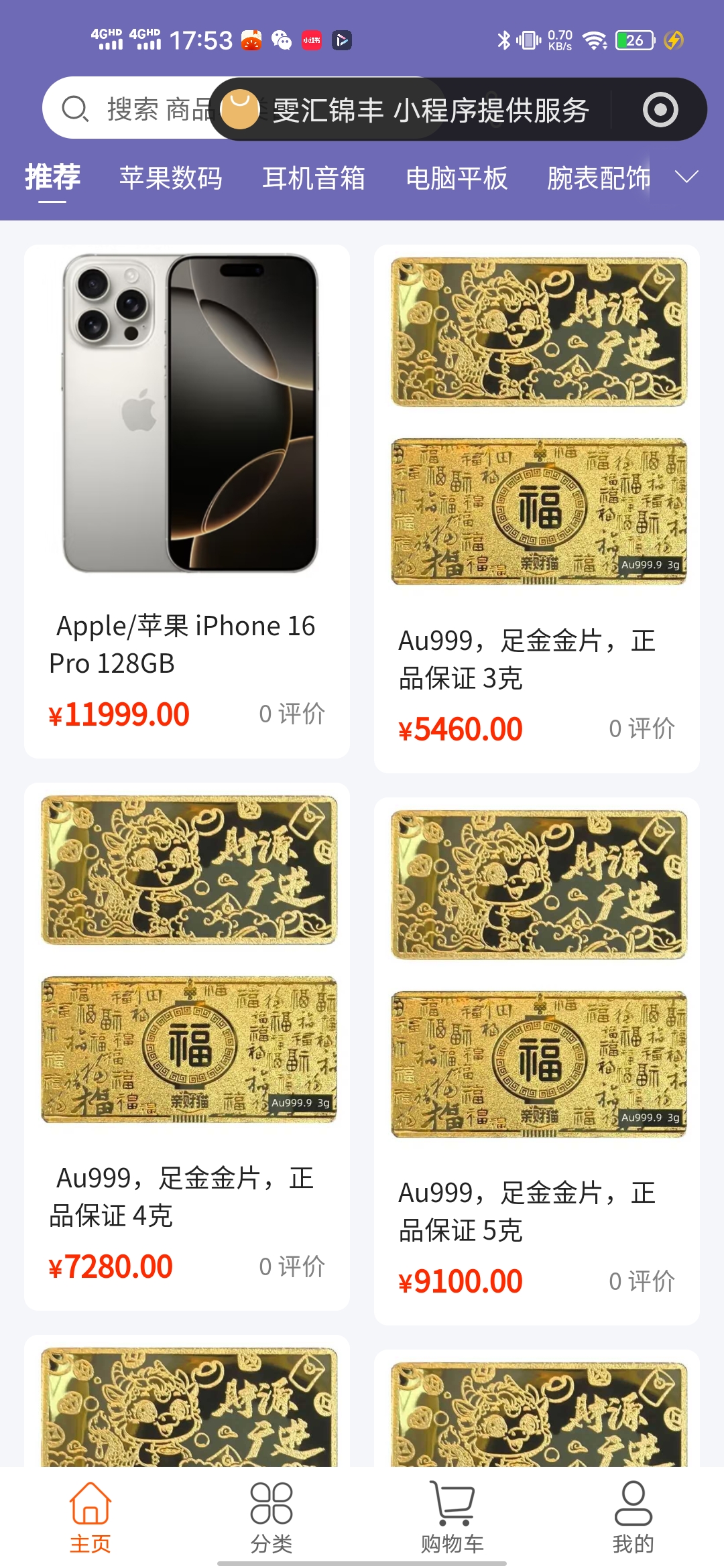Go to the 腕表配饰 tab

(x=599, y=178)
